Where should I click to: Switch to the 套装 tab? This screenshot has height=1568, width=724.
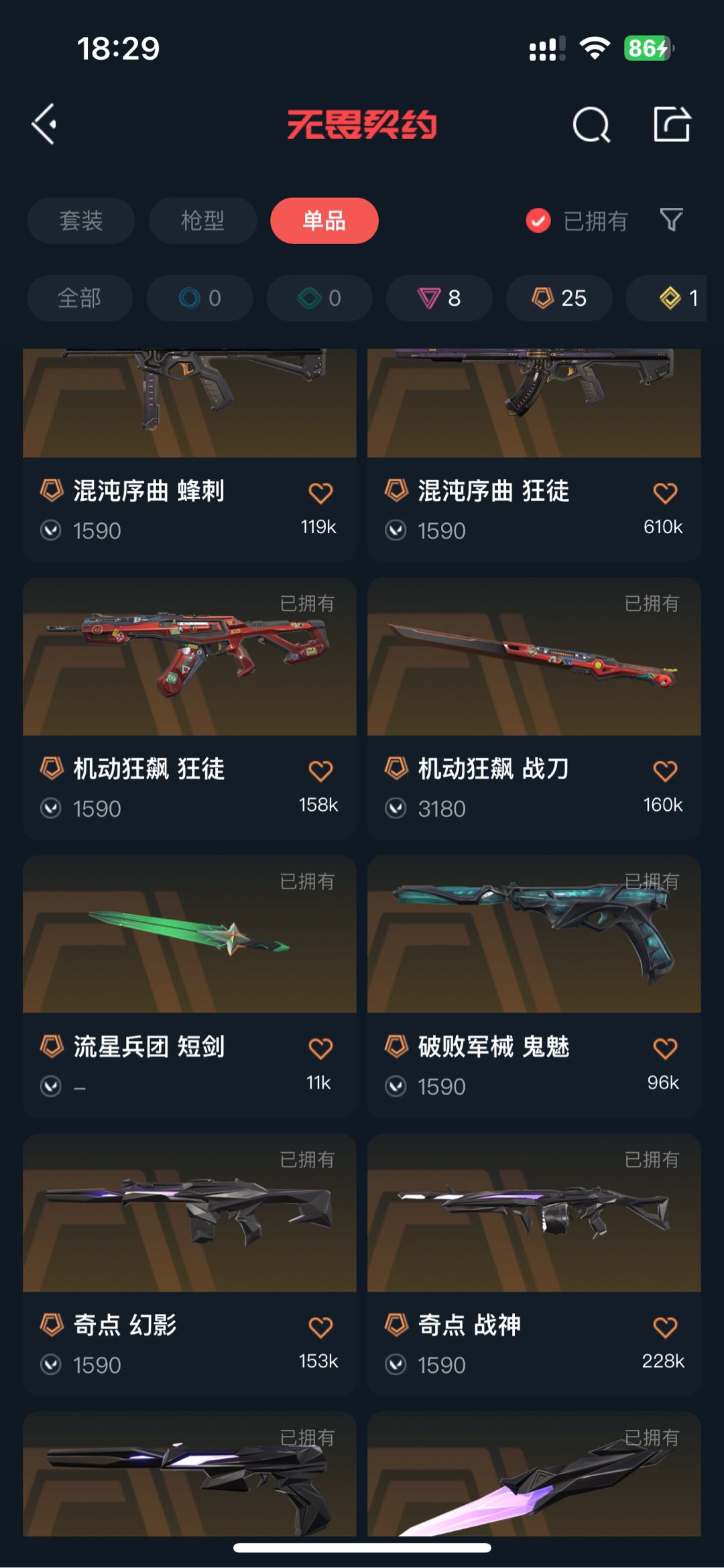(x=81, y=221)
